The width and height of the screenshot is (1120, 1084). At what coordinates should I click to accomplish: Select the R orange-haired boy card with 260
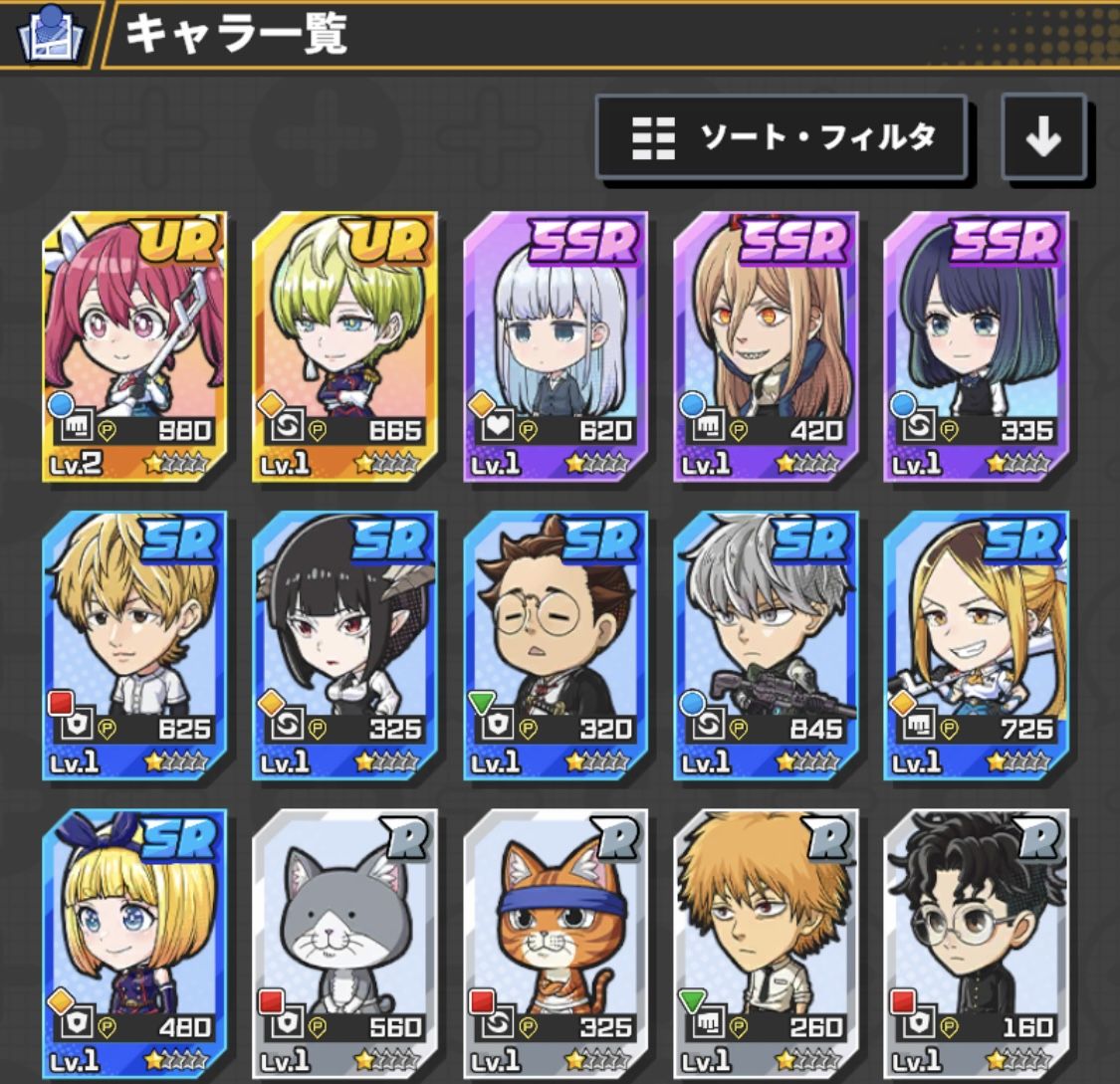coord(766,941)
